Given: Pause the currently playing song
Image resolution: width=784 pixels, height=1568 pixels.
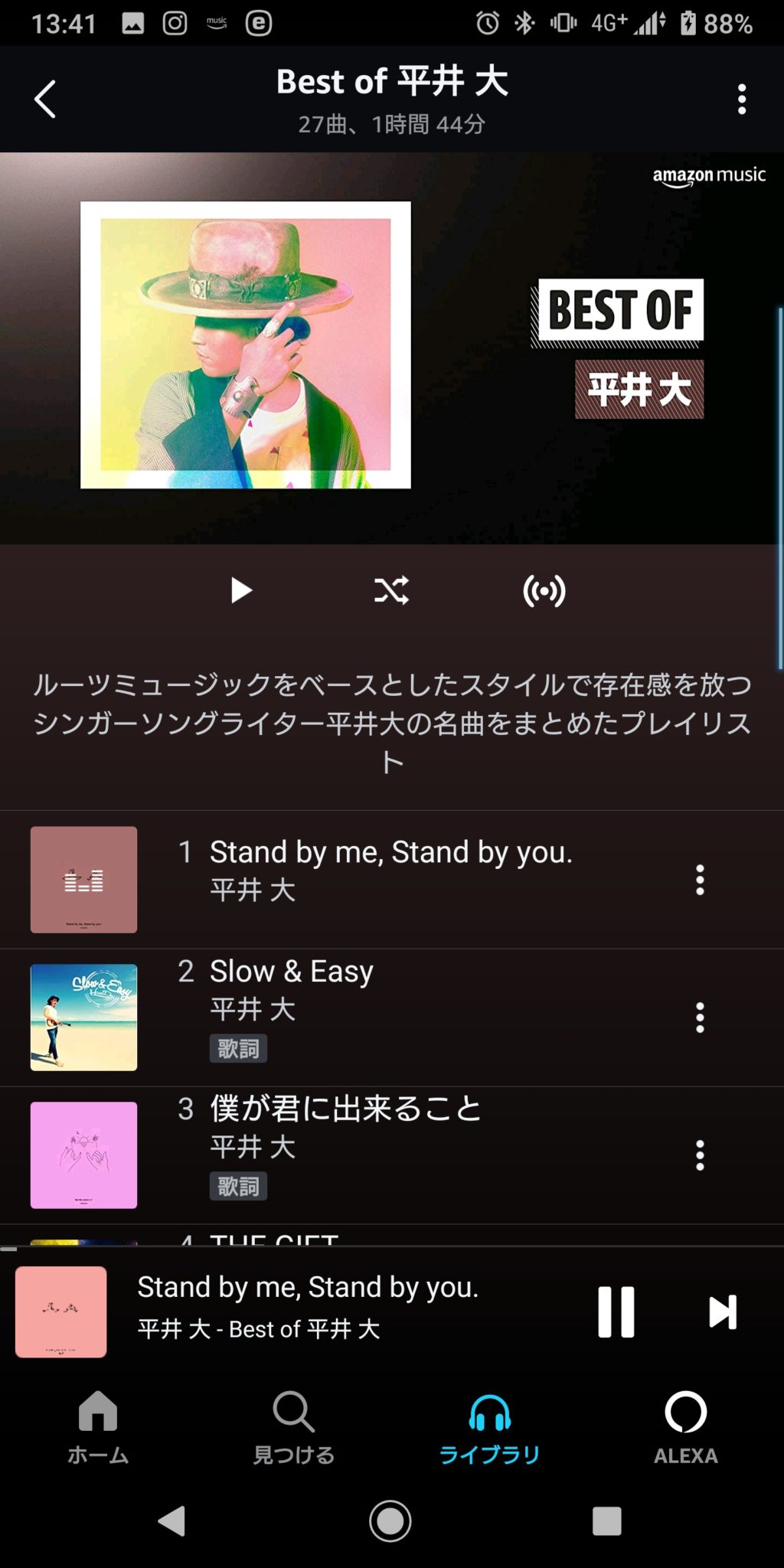Looking at the screenshot, I should point(616,1310).
